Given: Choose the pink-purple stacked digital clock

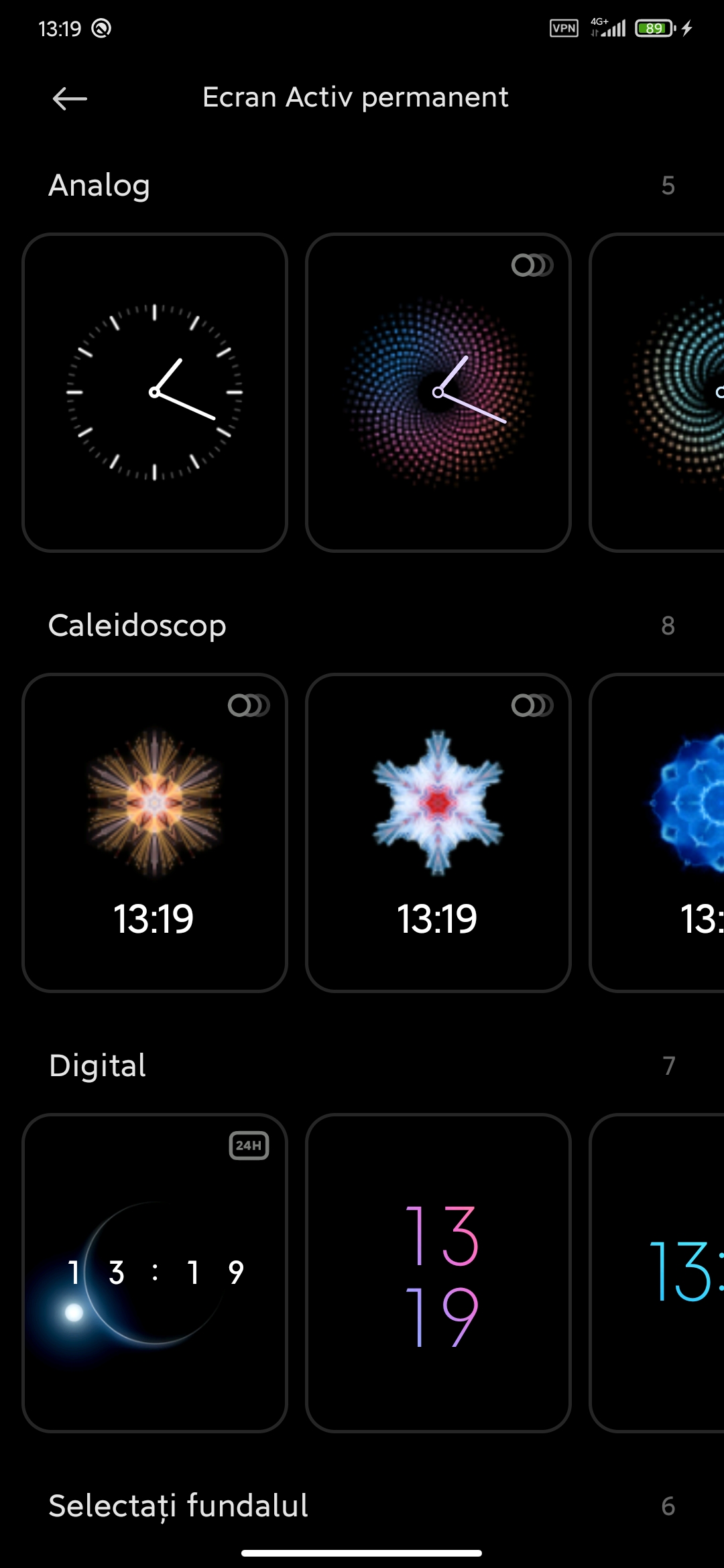Looking at the screenshot, I should click(438, 1273).
